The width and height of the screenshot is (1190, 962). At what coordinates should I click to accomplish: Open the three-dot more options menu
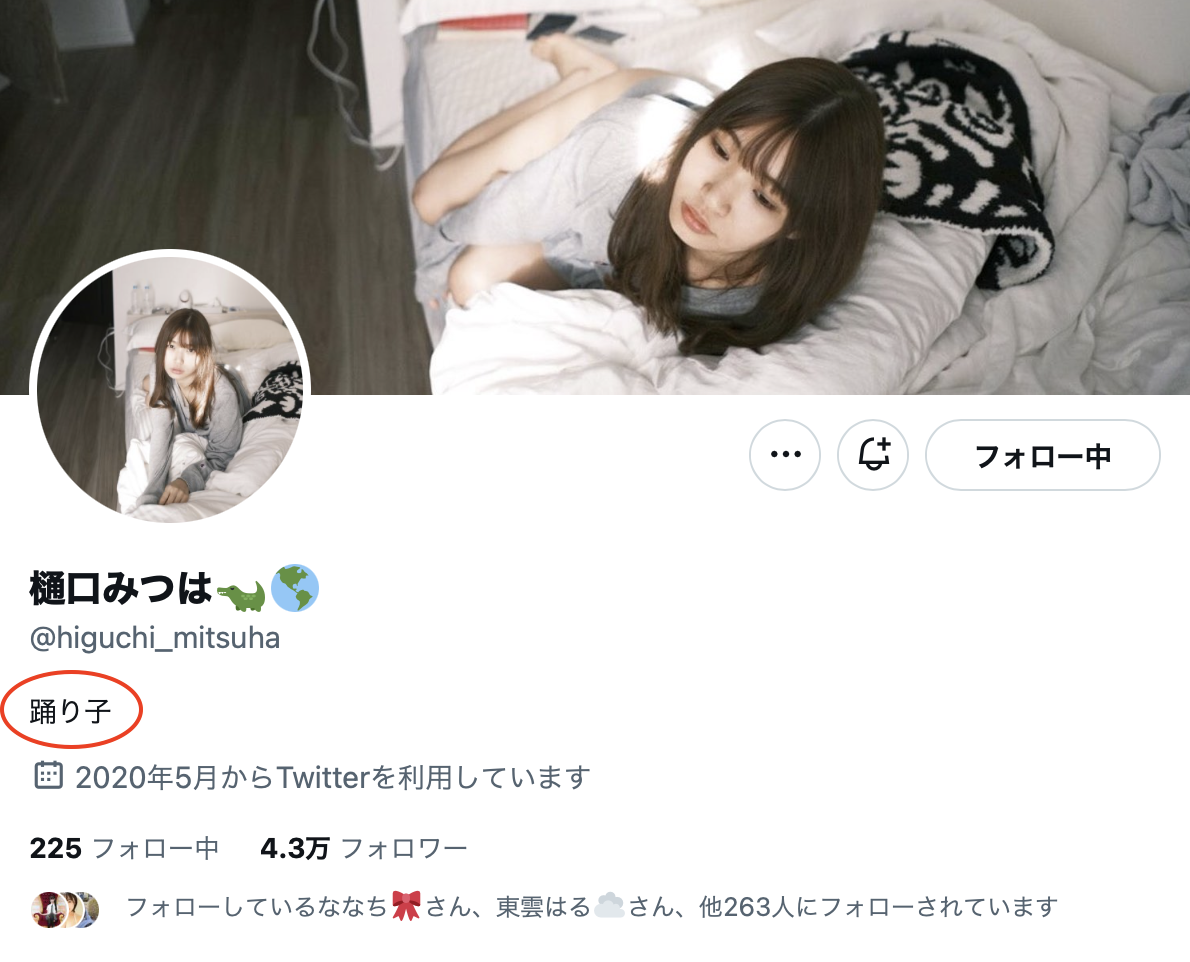[x=785, y=455]
